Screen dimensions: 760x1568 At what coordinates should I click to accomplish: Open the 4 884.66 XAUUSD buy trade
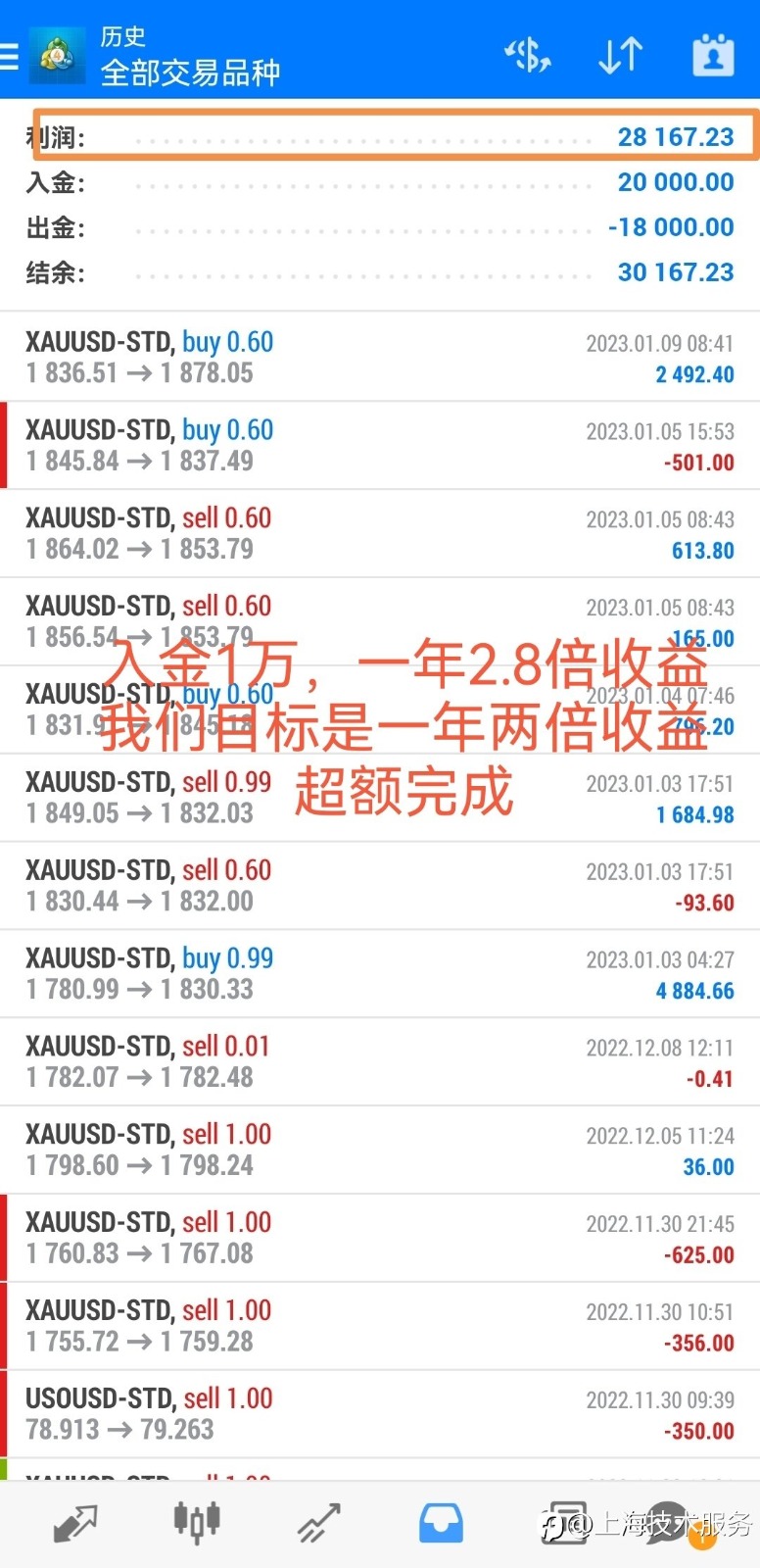click(x=380, y=974)
